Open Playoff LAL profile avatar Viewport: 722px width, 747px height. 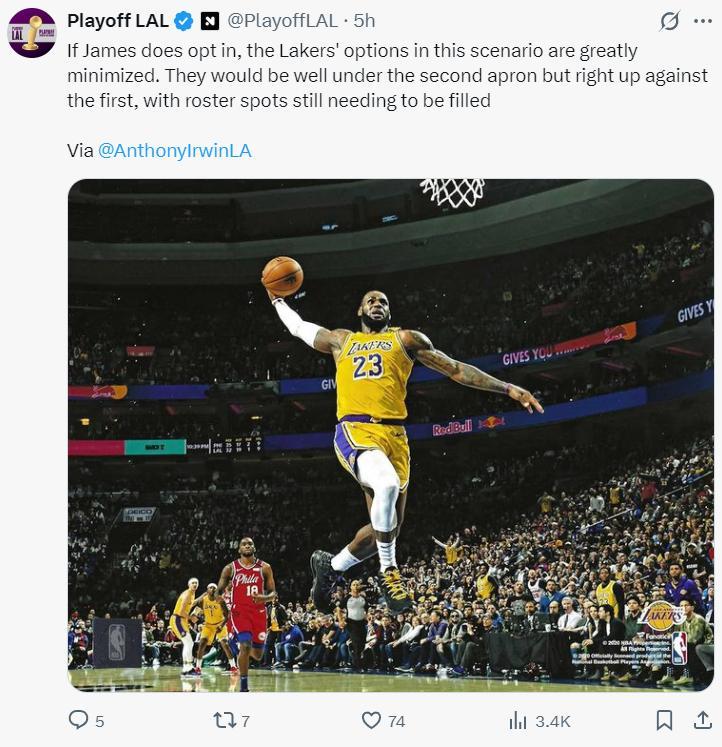pos(32,33)
